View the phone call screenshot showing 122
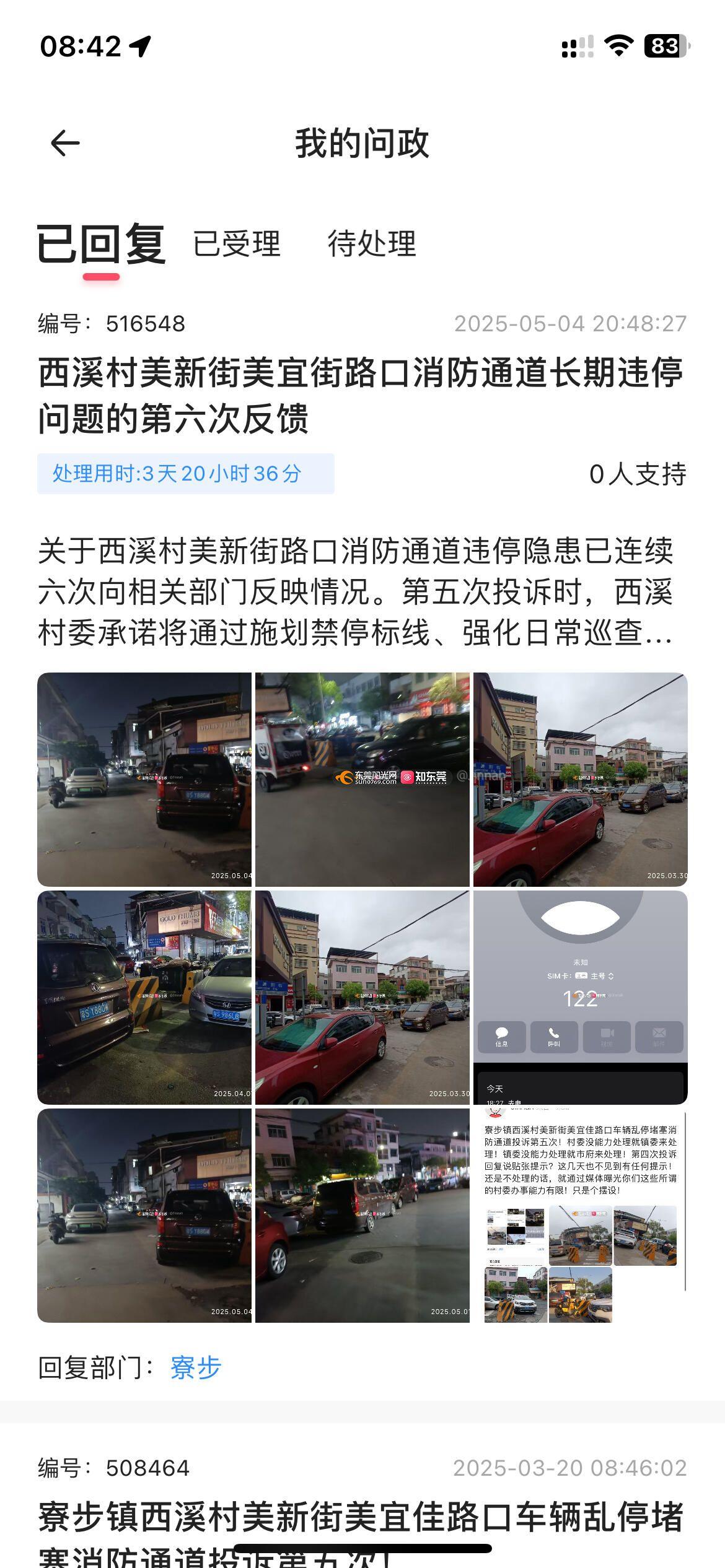The width and height of the screenshot is (725, 1568). point(581,998)
